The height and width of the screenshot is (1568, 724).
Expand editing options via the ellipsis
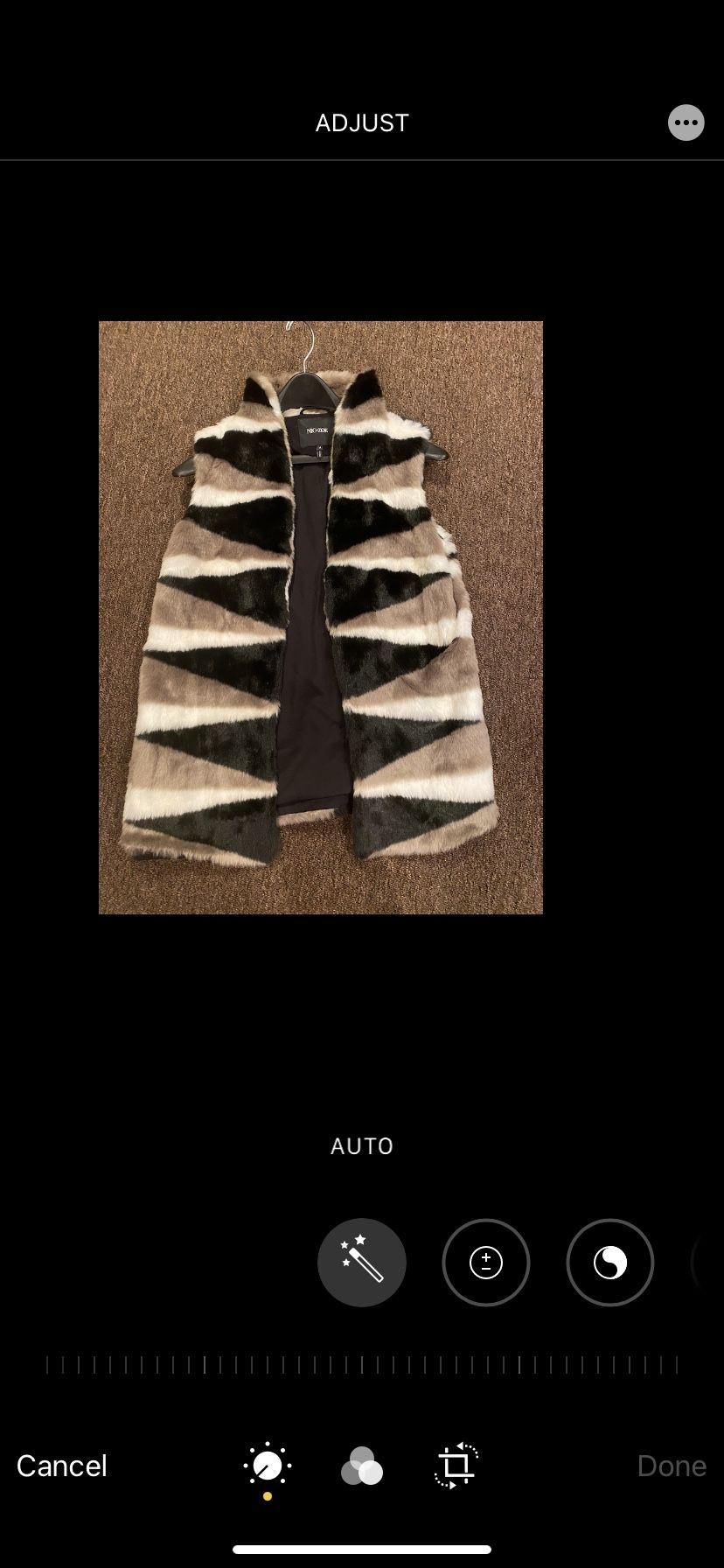click(686, 122)
